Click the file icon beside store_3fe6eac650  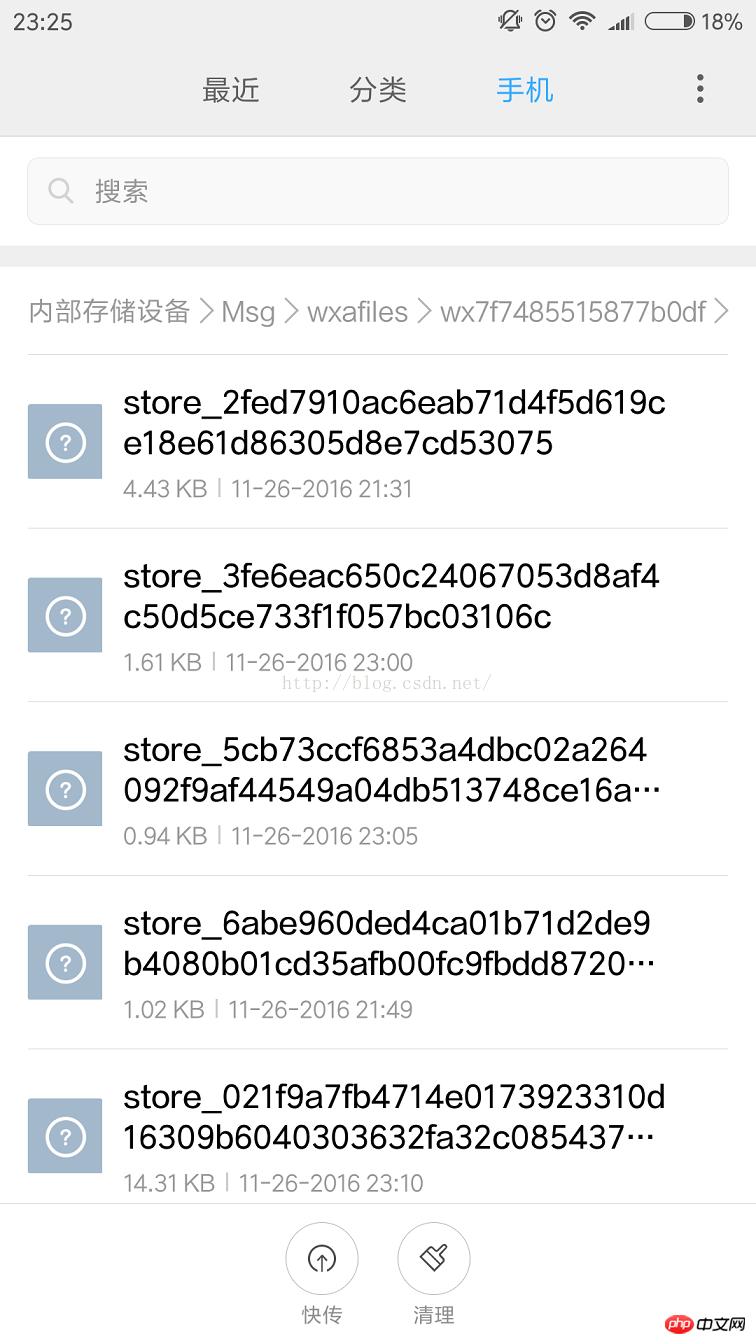coord(64,615)
